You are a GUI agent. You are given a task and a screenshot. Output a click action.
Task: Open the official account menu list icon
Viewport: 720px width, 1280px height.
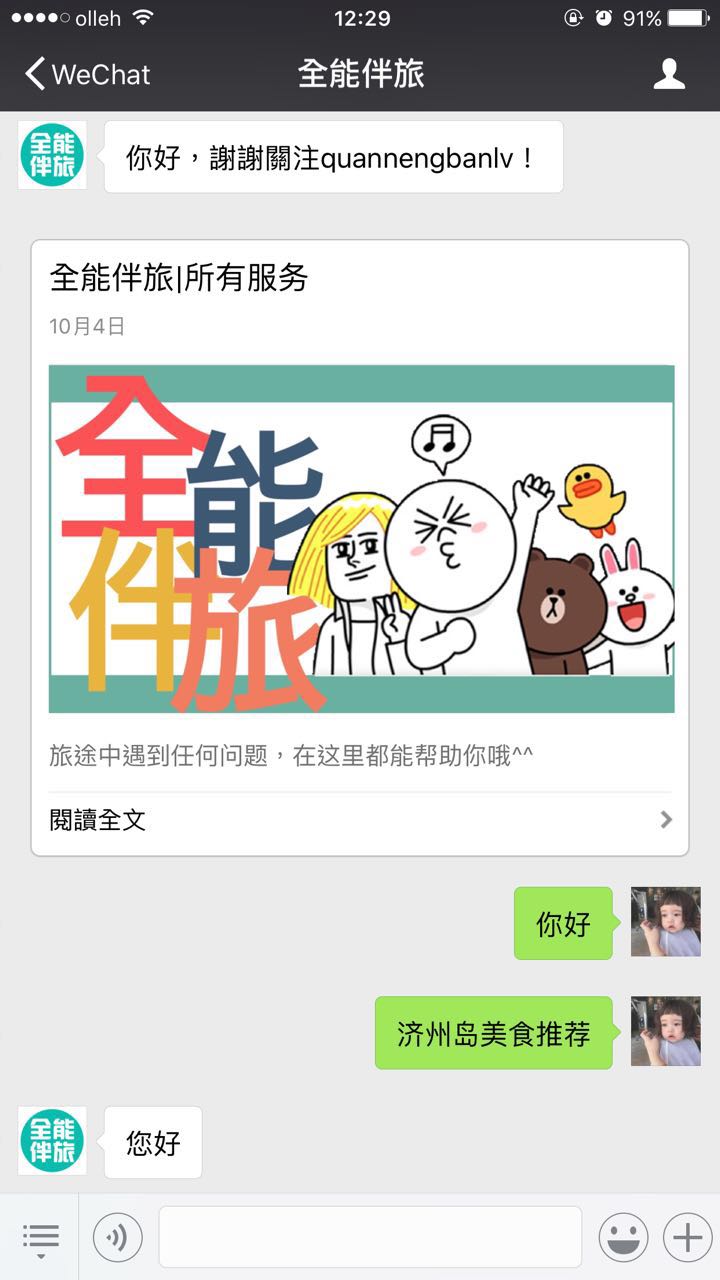41,1238
